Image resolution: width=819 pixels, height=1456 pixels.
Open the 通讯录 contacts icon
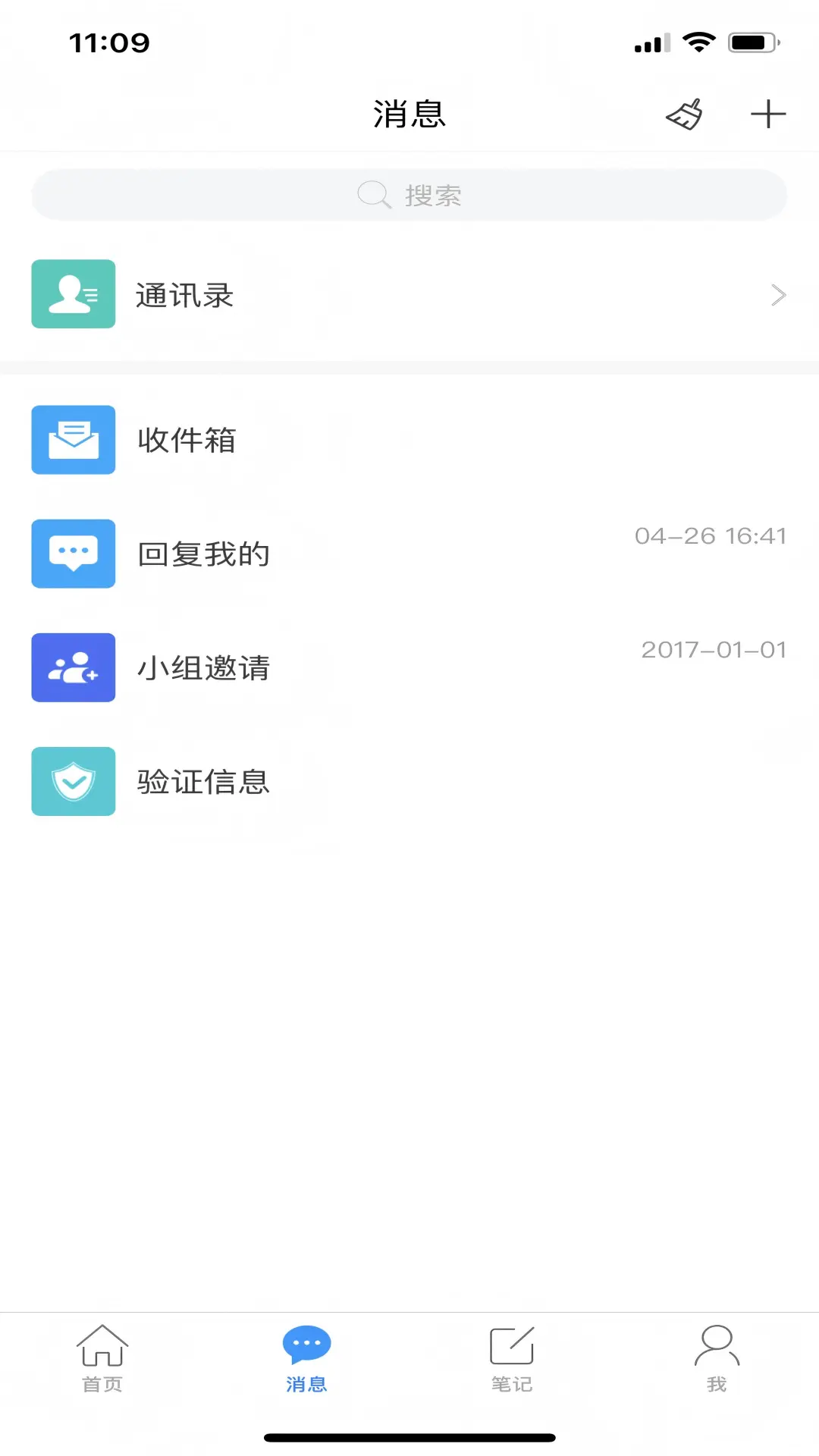tap(73, 294)
